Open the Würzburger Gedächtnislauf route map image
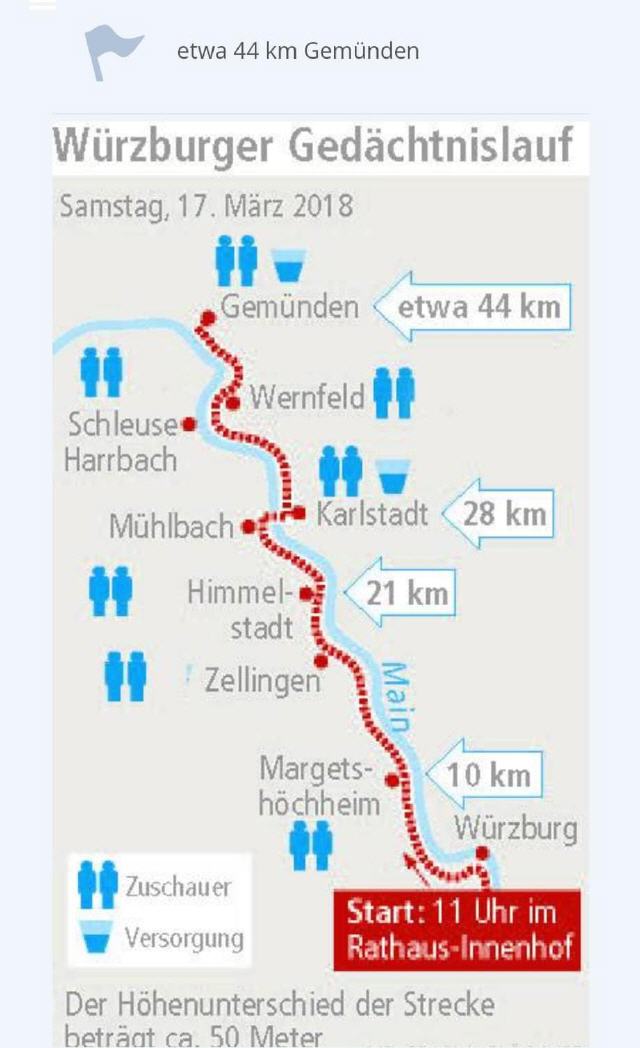640x1048 pixels. (x=320, y=580)
